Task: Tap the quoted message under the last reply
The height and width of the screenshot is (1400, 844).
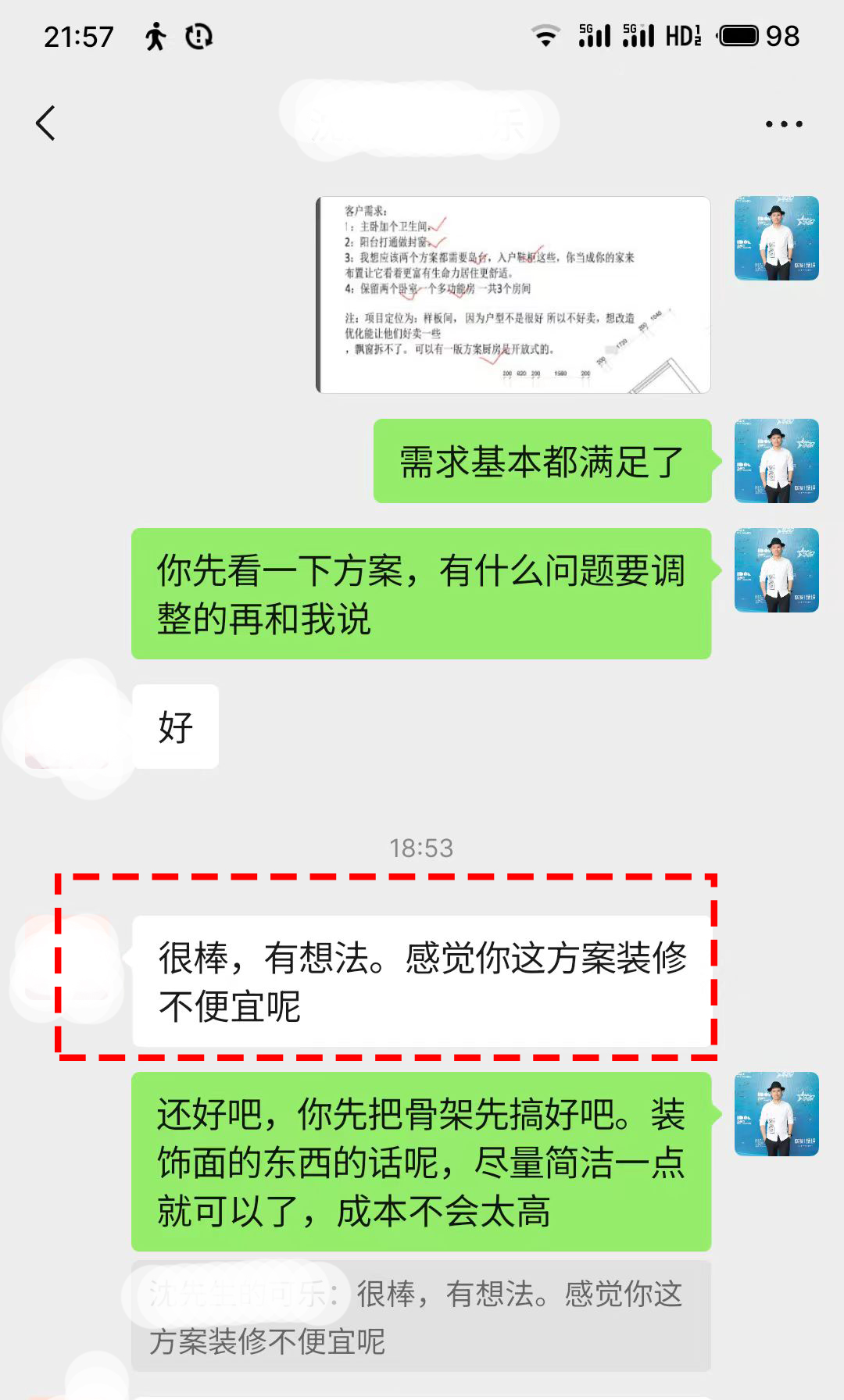Action: tap(420, 1317)
